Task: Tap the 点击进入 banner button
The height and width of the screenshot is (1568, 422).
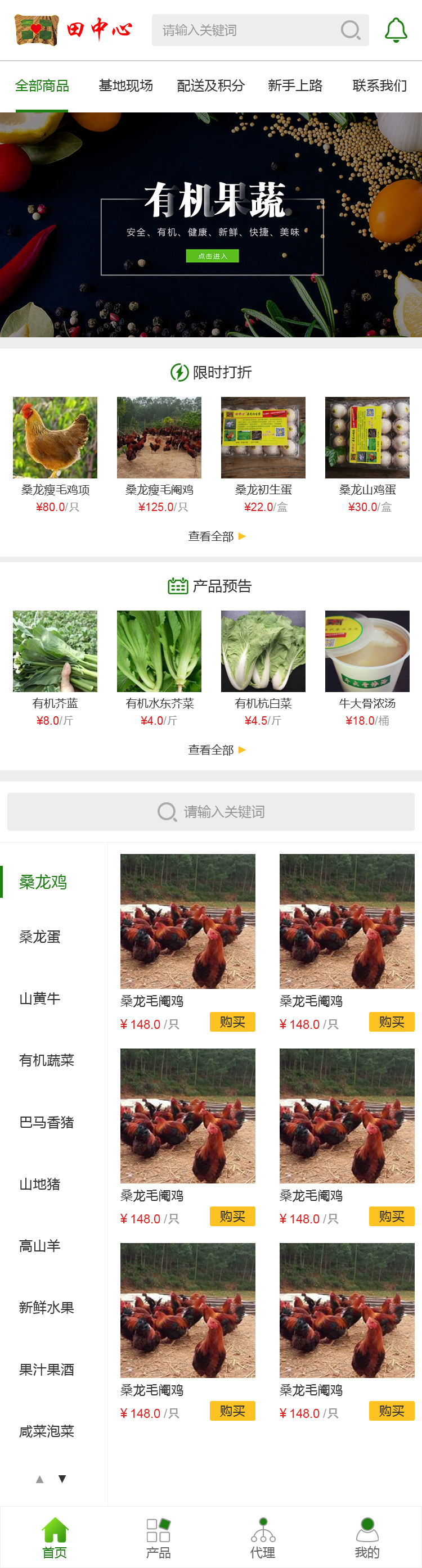Action: click(212, 256)
